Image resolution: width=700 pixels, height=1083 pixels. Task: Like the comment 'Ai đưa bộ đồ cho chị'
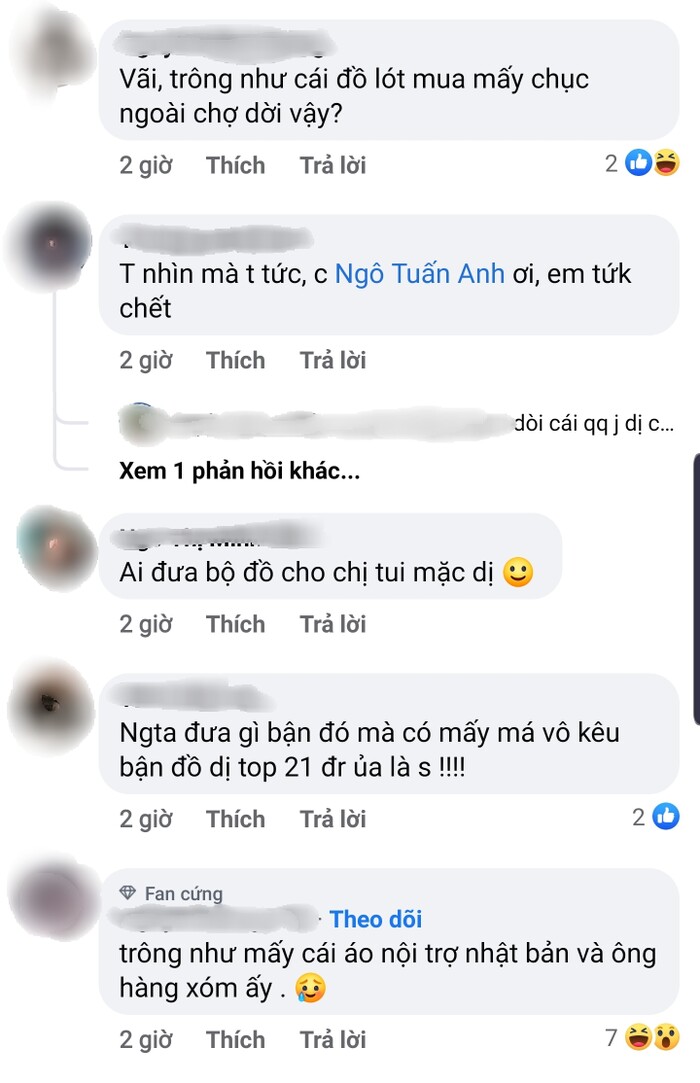[235, 624]
